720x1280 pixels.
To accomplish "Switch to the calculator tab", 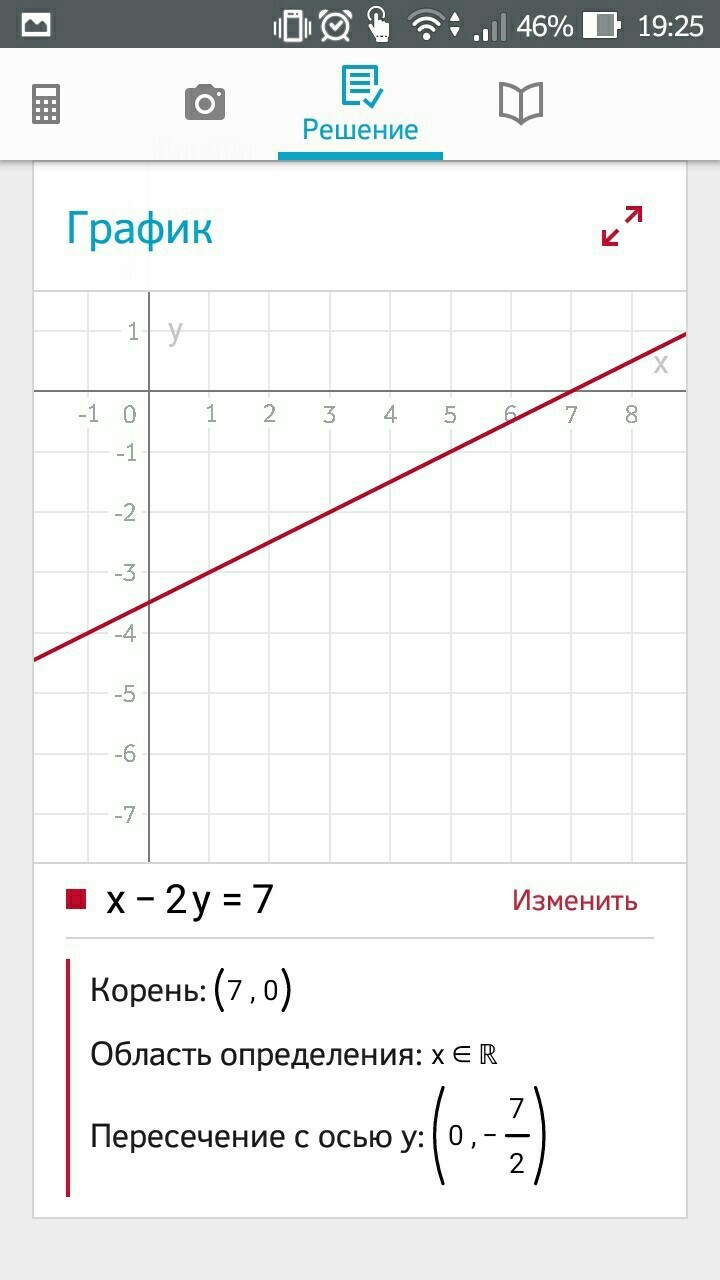I will pyautogui.click(x=46, y=104).
